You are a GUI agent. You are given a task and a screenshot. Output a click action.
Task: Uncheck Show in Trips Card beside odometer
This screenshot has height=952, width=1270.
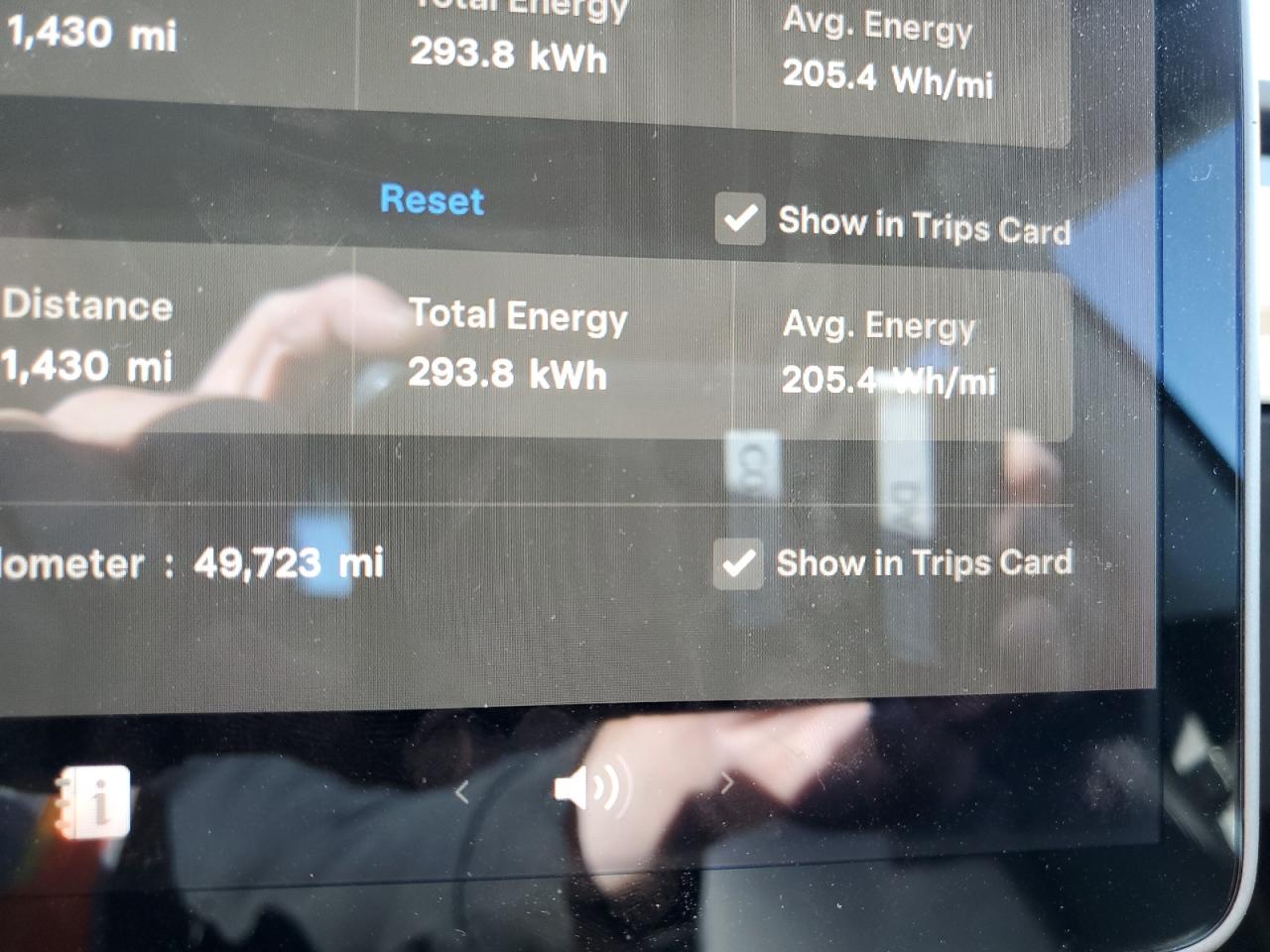[x=738, y=563]
